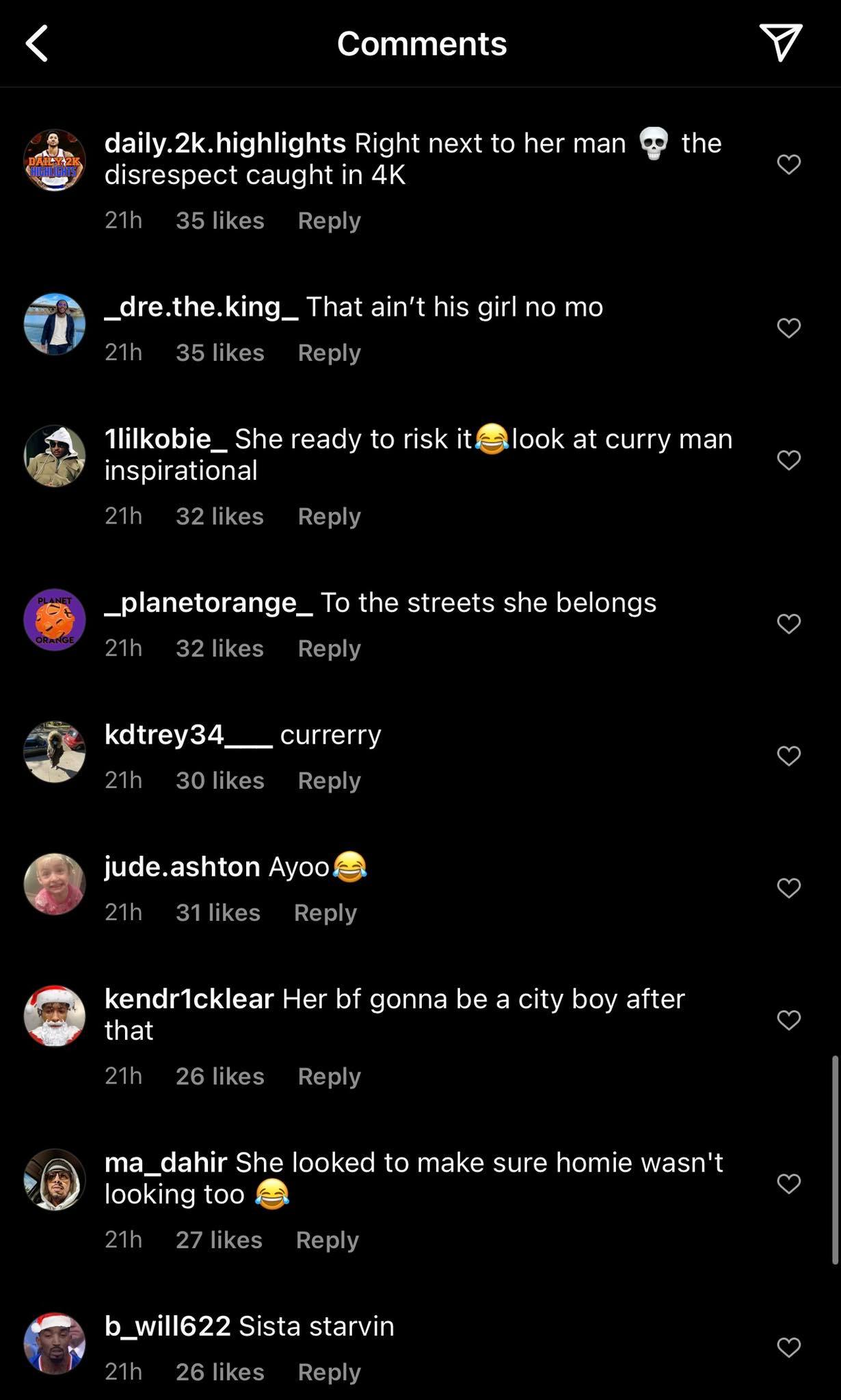
Task: Reply to ma_dahir's comment
Action: tap(327, 1240)
